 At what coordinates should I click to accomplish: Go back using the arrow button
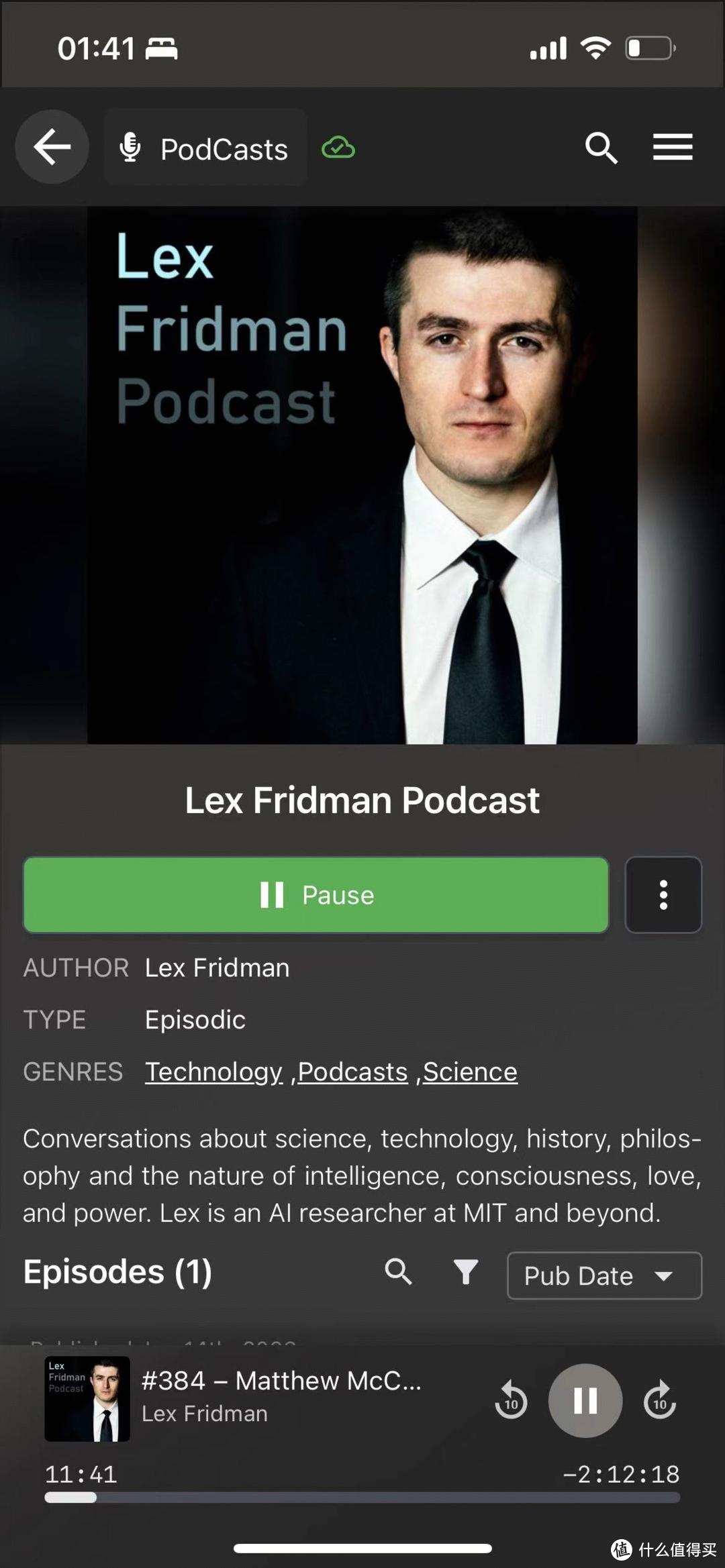click(x=52, y=147)
